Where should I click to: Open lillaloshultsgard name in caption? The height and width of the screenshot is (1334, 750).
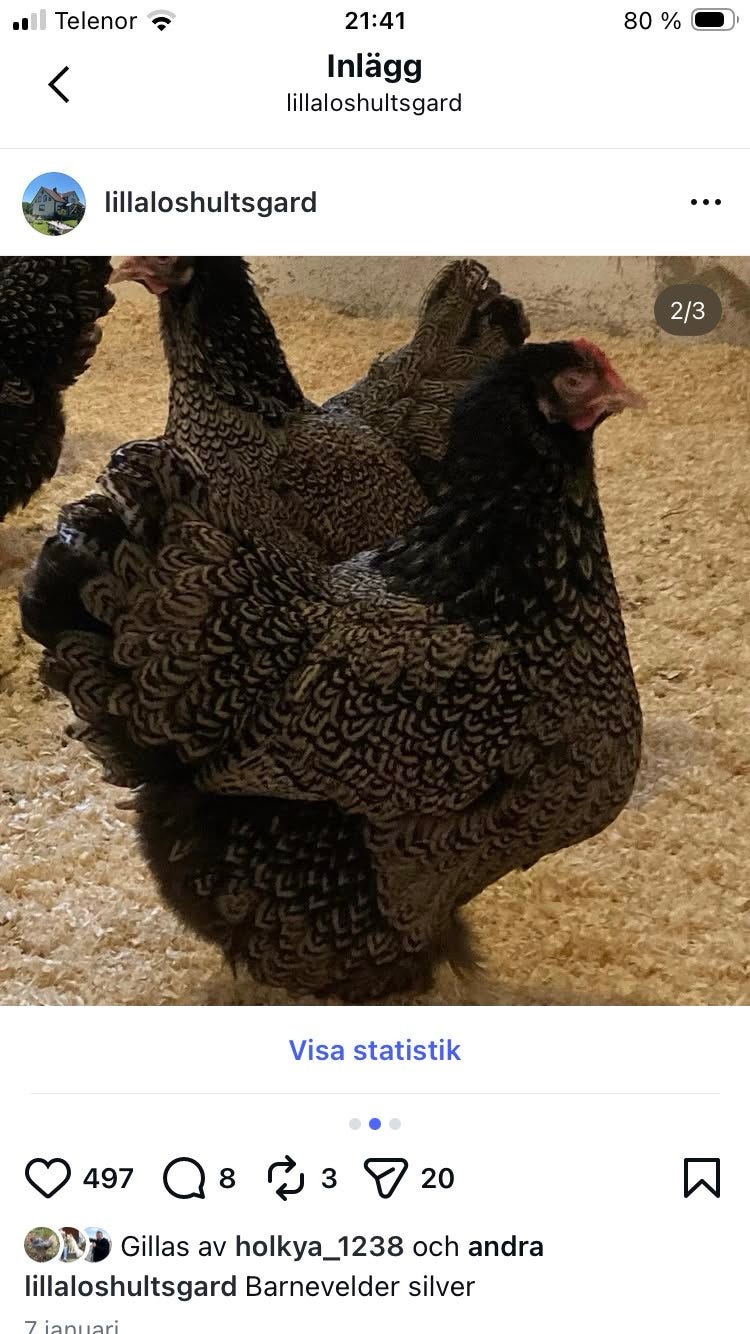pos(131,1286)
